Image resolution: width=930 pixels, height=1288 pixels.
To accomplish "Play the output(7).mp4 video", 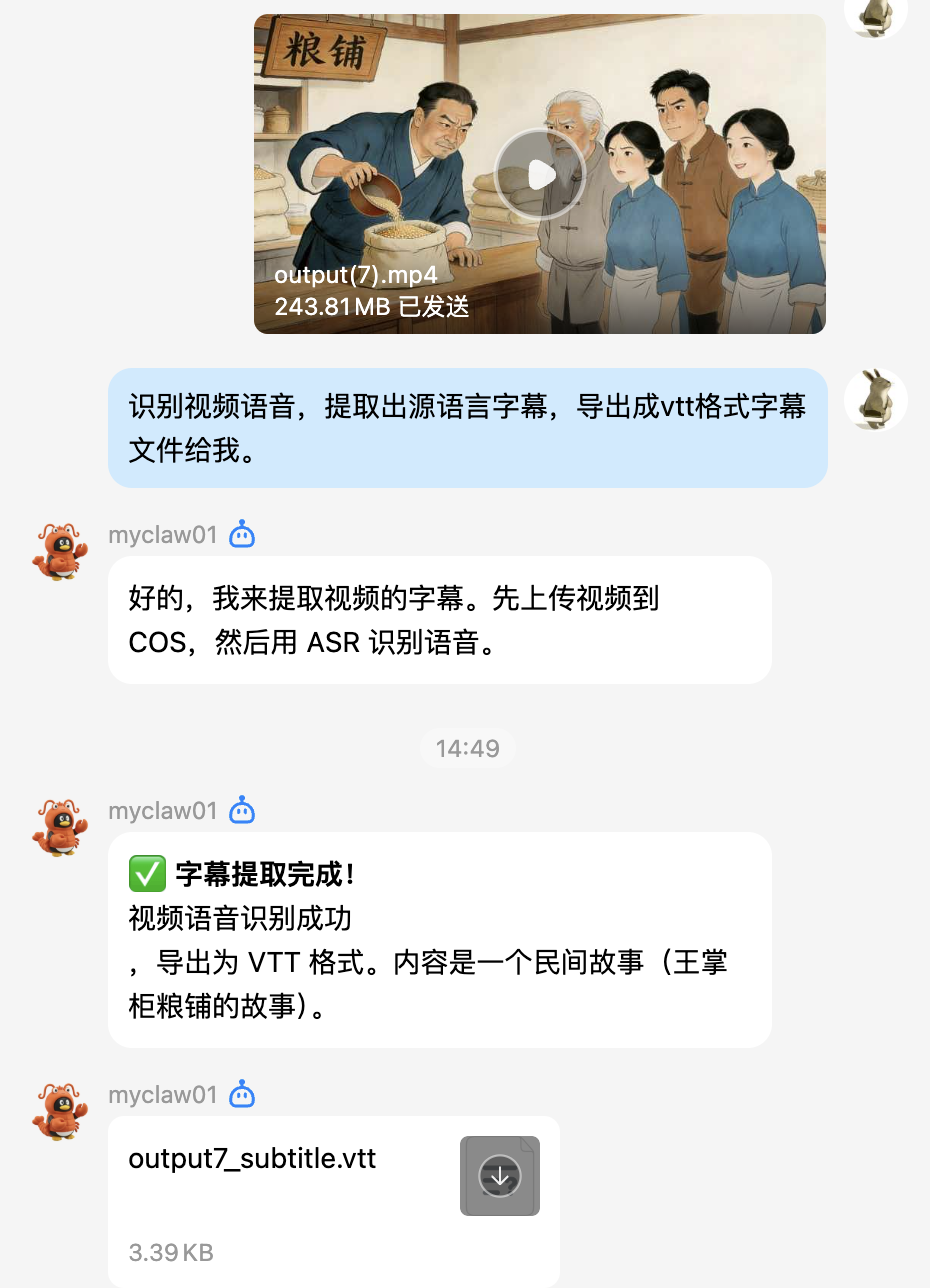I will pos(539,172).
